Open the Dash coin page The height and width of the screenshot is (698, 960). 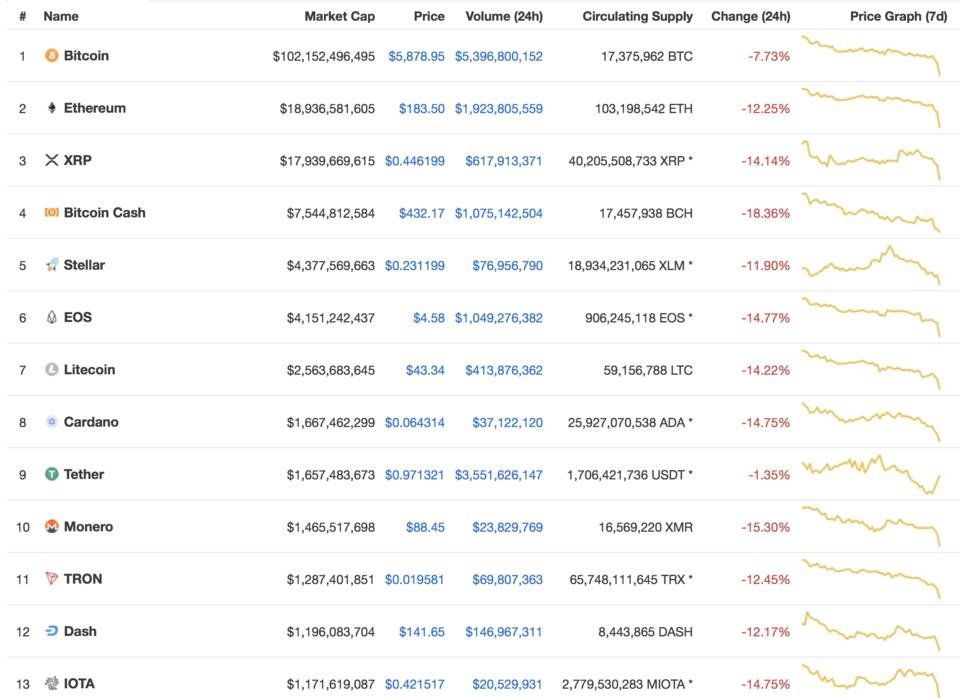[x=80, y=631]
